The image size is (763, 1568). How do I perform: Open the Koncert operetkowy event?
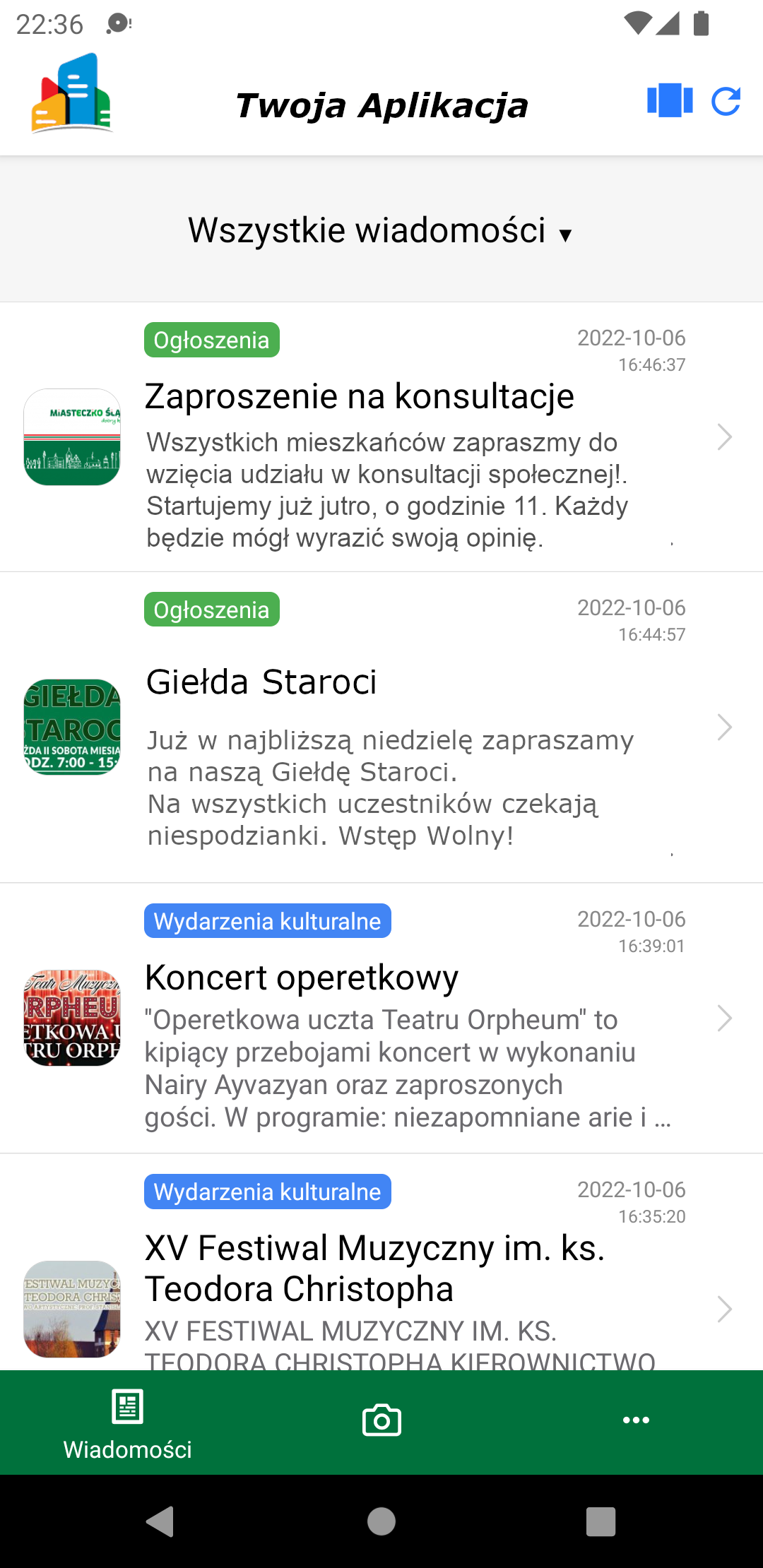tap(381, 1018)
